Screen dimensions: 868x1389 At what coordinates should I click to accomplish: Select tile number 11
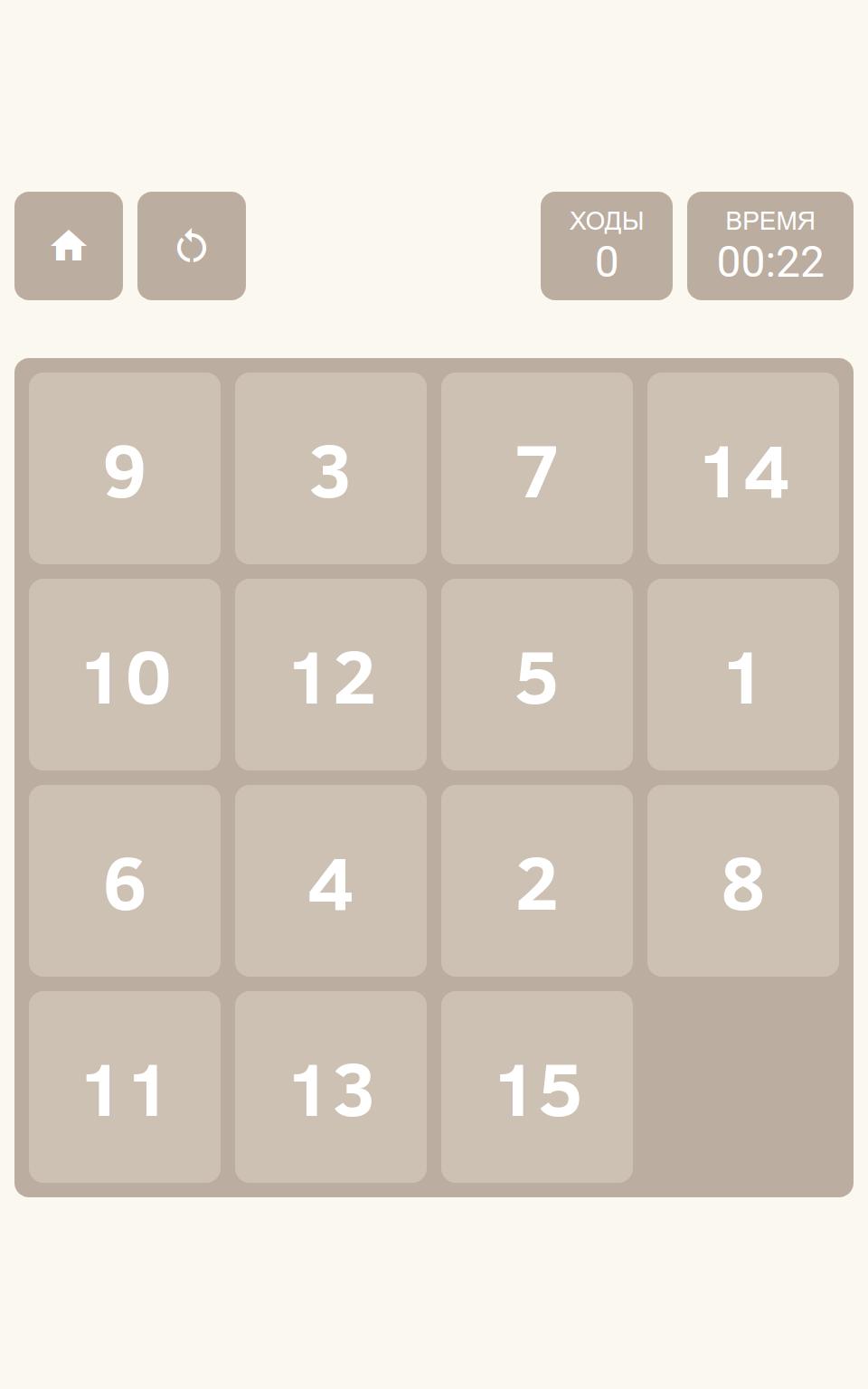(x=125, y=1087)
